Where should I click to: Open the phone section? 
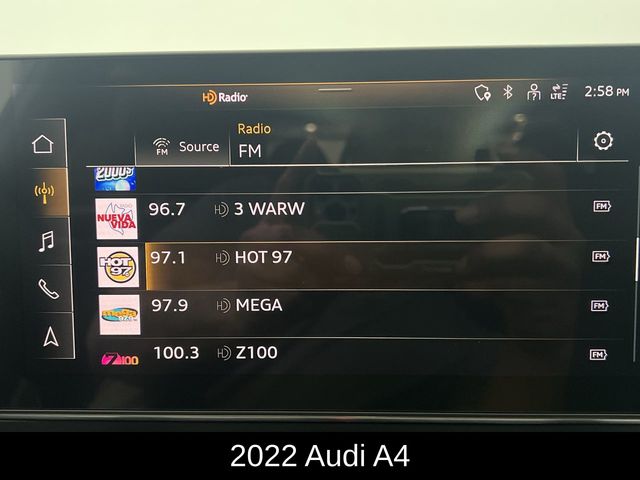pos(47,289)
